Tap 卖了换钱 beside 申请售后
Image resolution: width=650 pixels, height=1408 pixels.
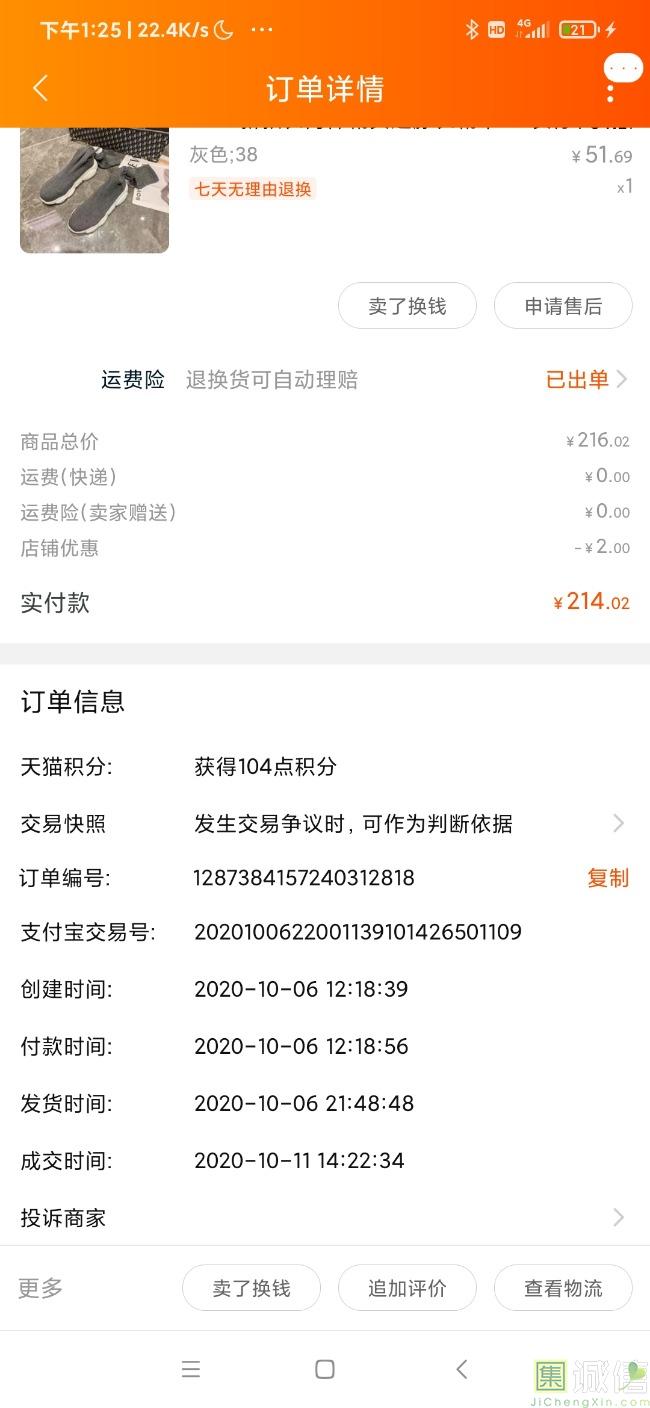407,306
